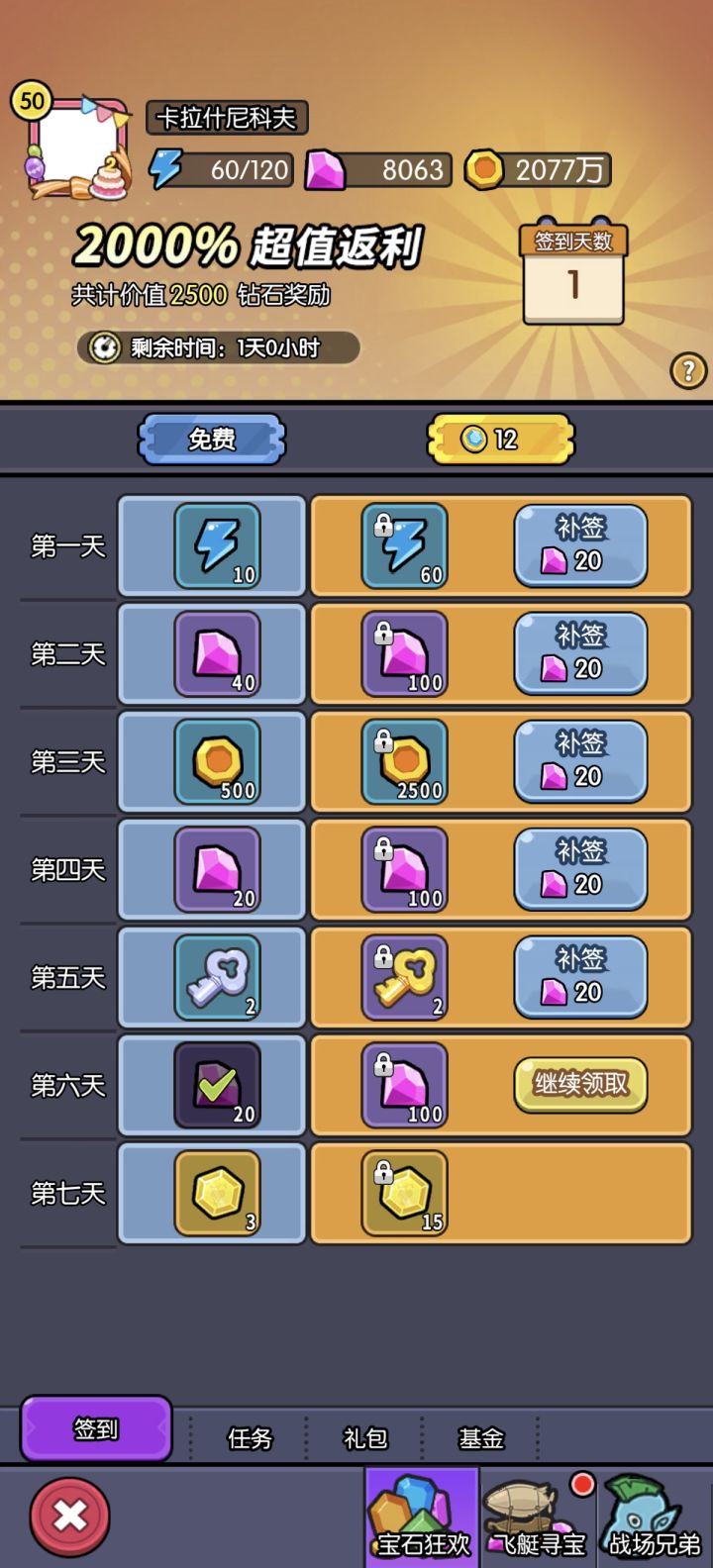
Task: Select the day two gem reward icon
Action: (x=210, y=653)
